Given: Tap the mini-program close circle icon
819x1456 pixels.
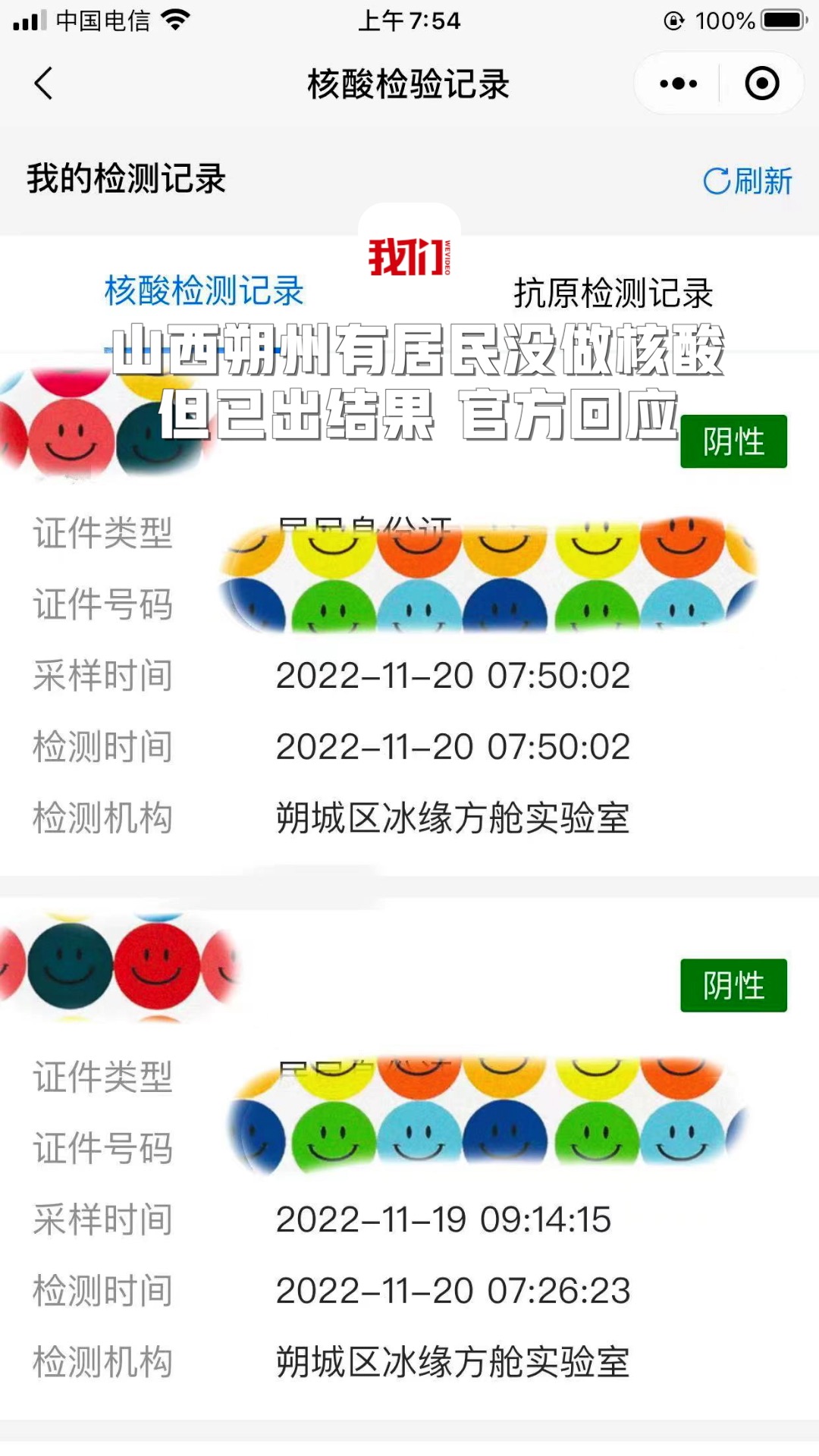Looking at the screenshot, I should click(763, 83).
